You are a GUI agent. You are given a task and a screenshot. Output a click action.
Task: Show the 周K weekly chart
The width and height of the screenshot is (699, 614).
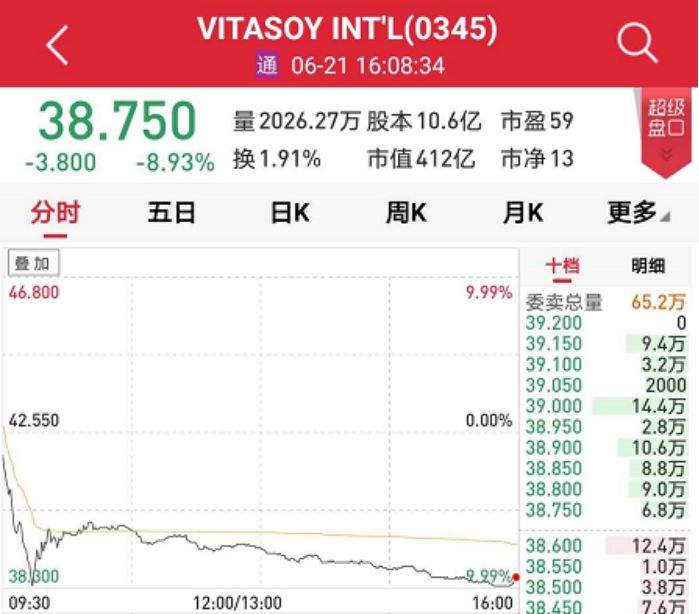(x=406, y=213)
